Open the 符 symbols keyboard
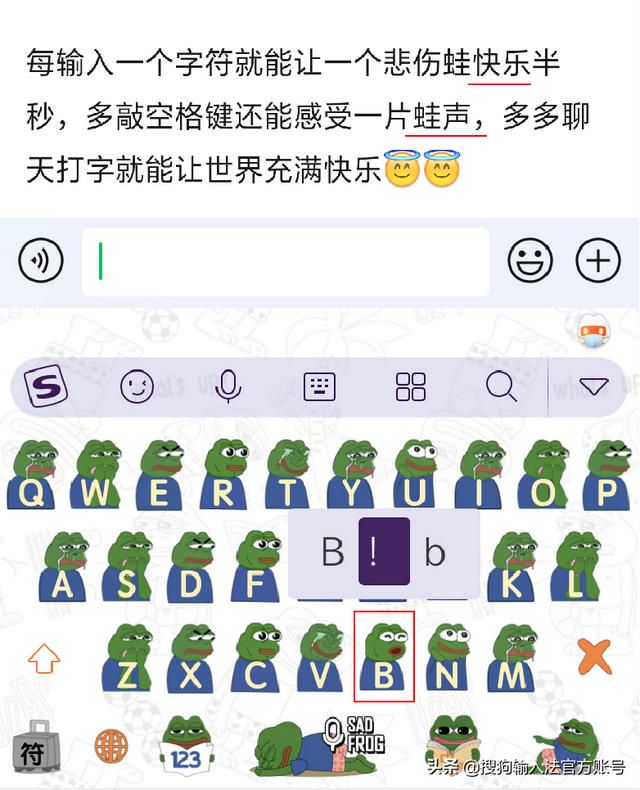This screenshot has height=790, width=640. click(34, 747)
